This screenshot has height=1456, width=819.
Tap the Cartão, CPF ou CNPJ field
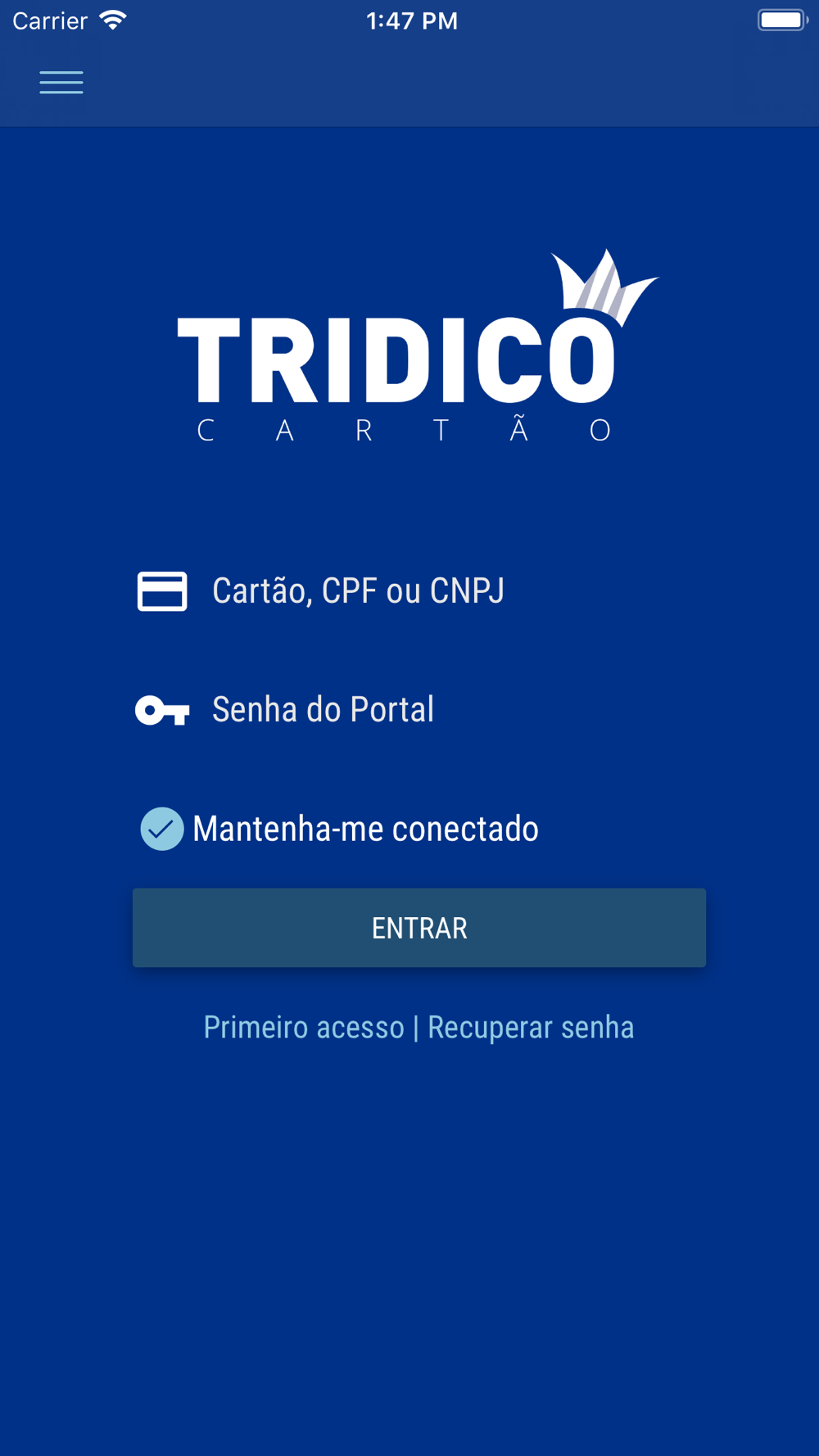pos(419,591)
